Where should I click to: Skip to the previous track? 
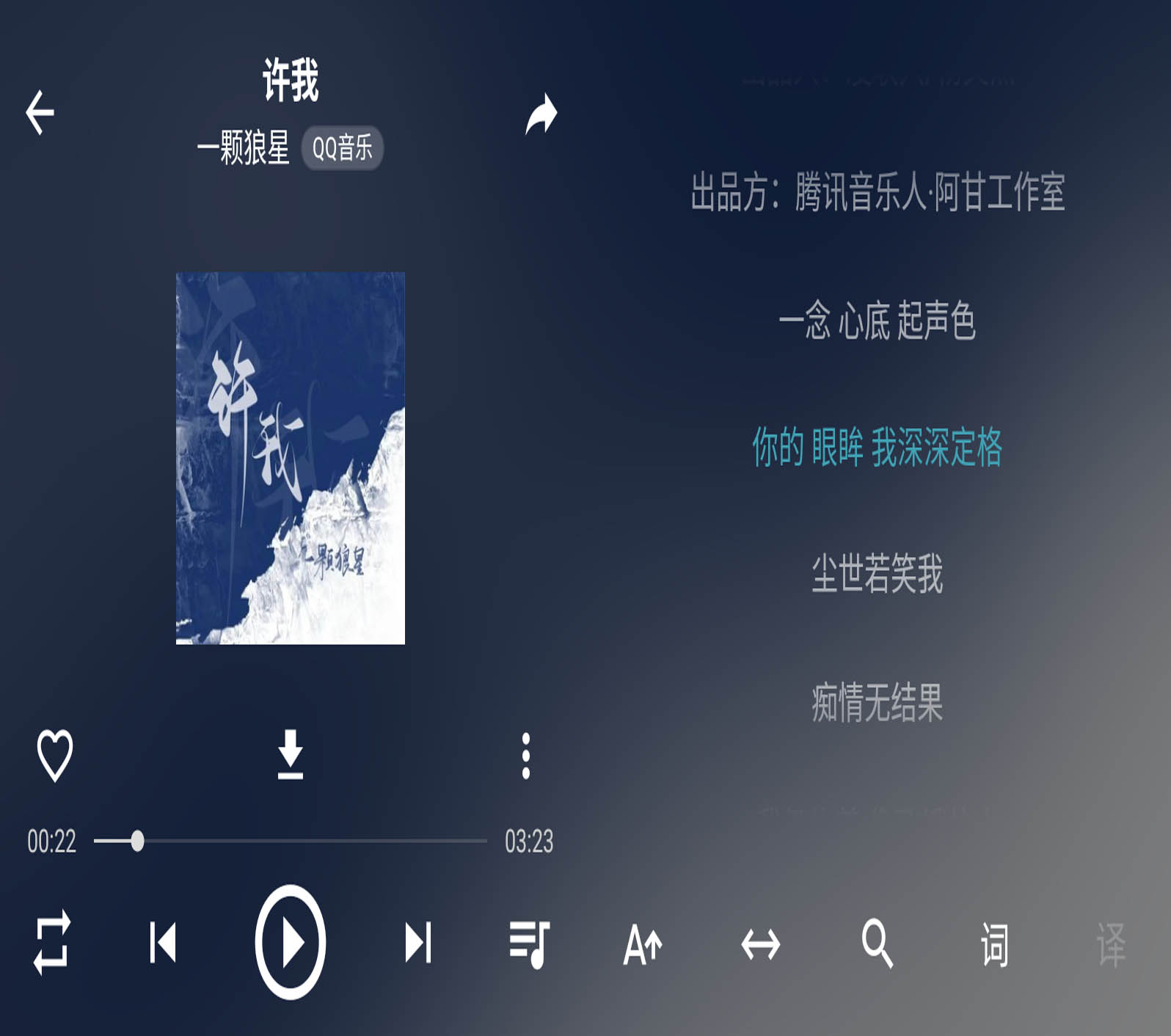click(x=162, y=943)
